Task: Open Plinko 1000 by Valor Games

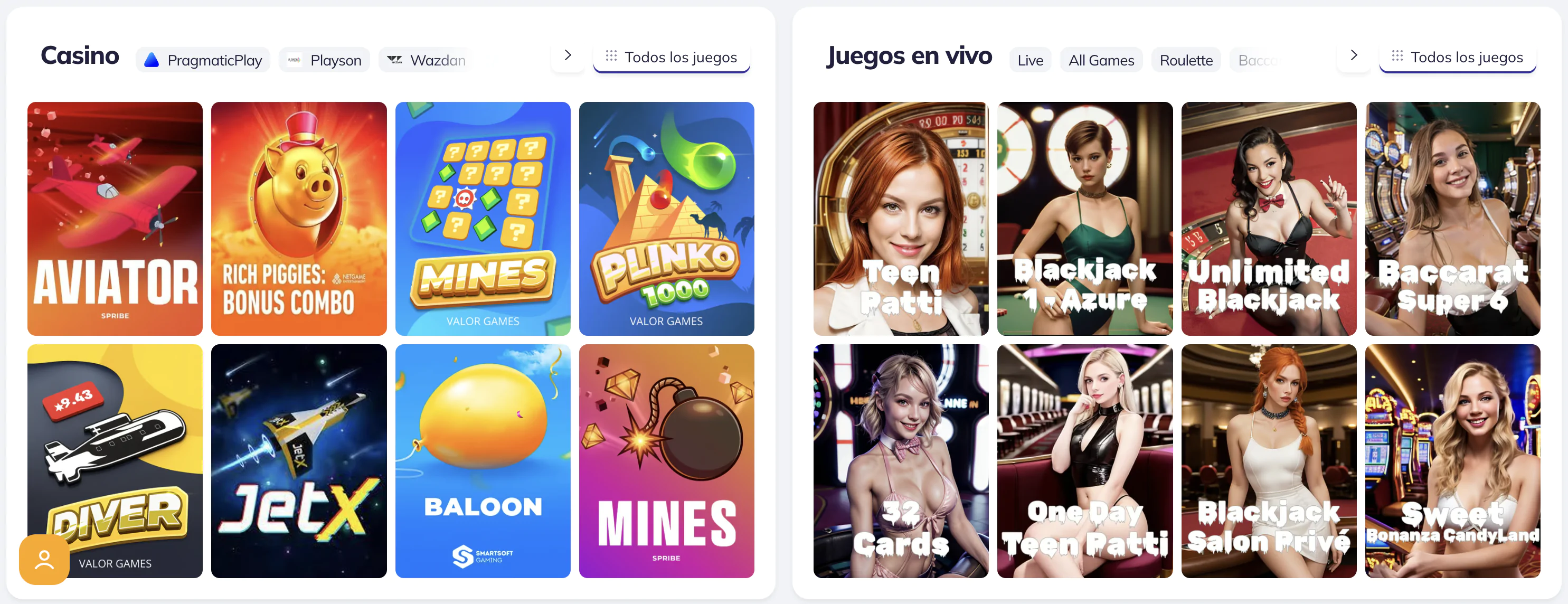Action: pyautogui.click(x=666, y=218)
